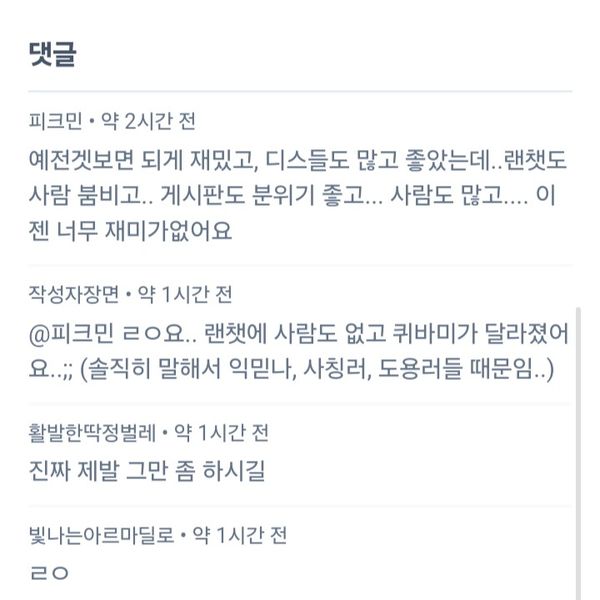The height and width of the screenshot is (600, 600).
Task: Open commenter 작성자장면's profile
Action: click(74, 295)
